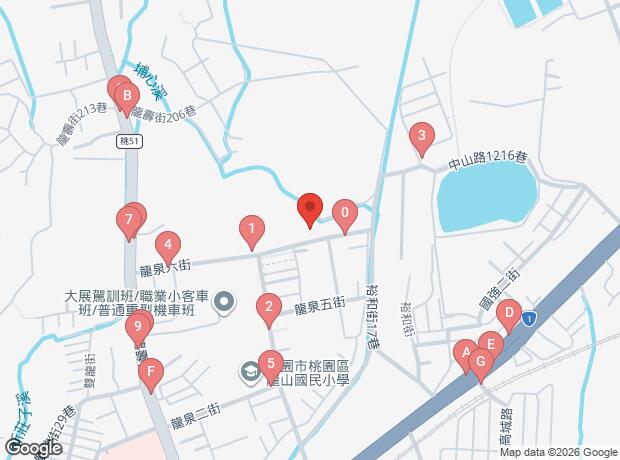
Task: Open map marker numbered 1
Action: [x=252, y=229]
